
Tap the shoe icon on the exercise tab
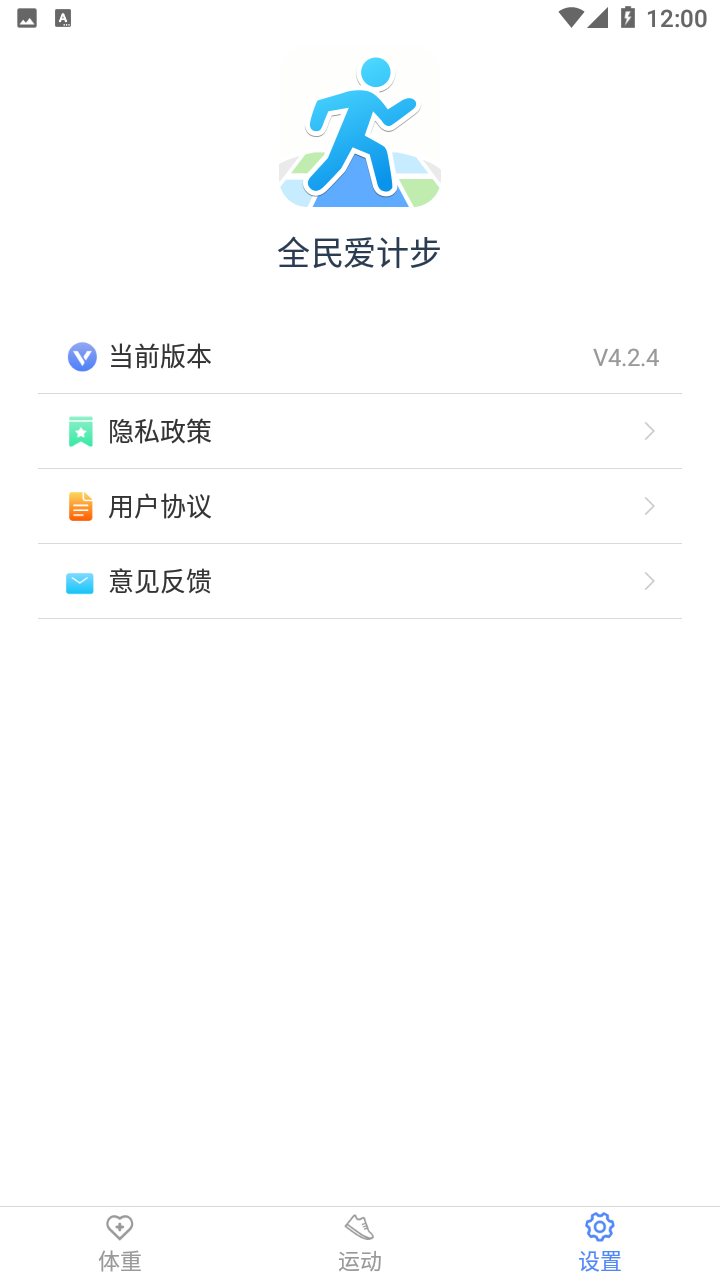coord(359,1226)
